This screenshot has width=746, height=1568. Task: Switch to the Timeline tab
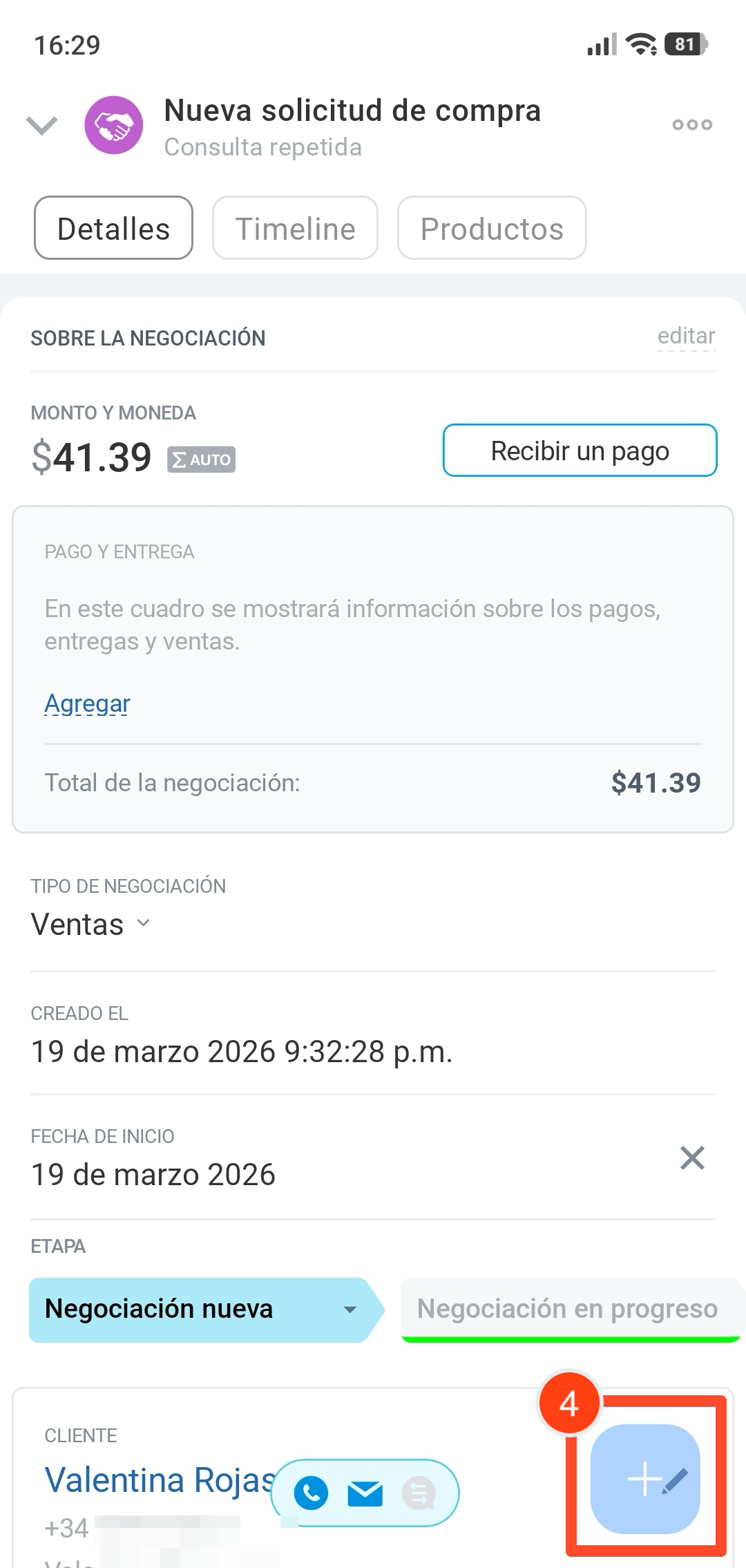click(x=295, y=229)
